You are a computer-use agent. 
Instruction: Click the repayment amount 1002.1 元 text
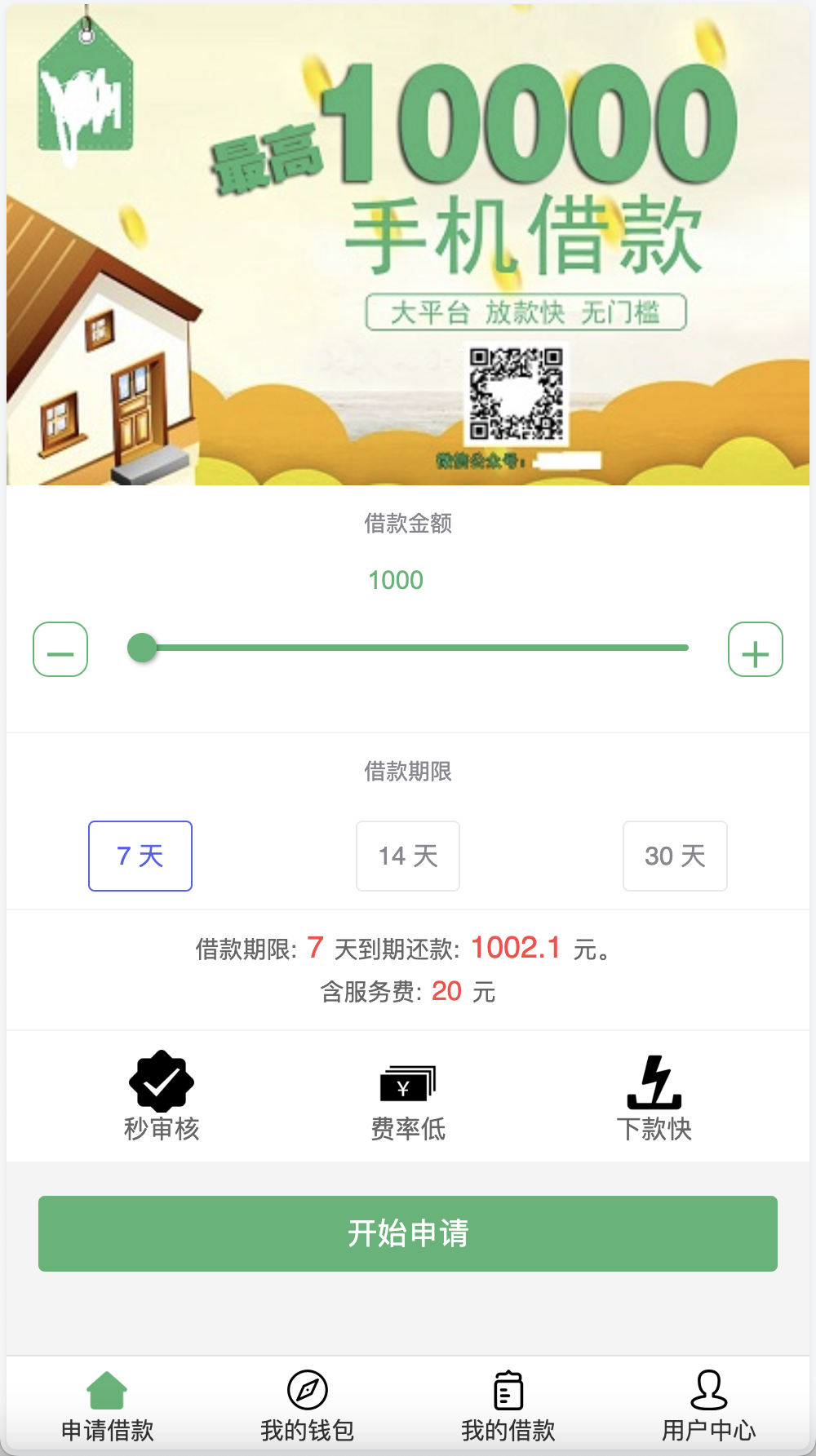[517, 949]
